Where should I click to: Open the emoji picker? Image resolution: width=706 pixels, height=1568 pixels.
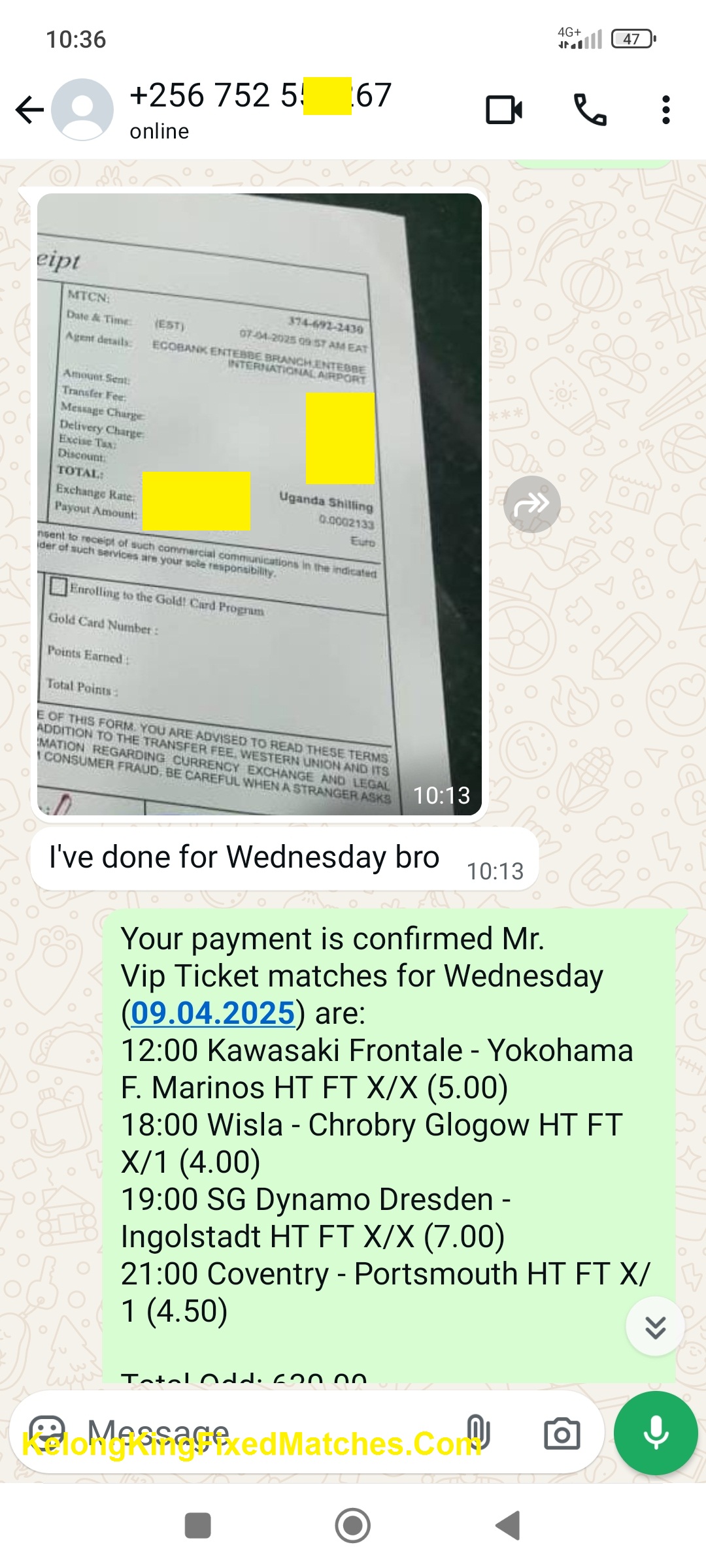pyautogui.click(x=48, y=1433)
